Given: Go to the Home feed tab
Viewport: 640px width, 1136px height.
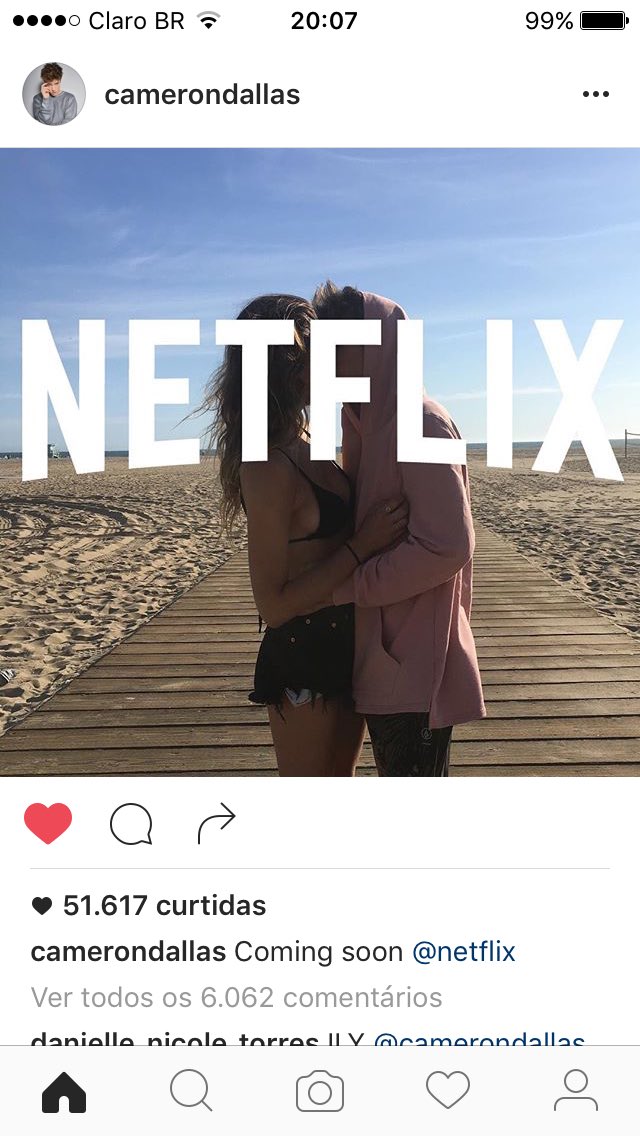Looking at the screenshot, I should pos(64,1092).
